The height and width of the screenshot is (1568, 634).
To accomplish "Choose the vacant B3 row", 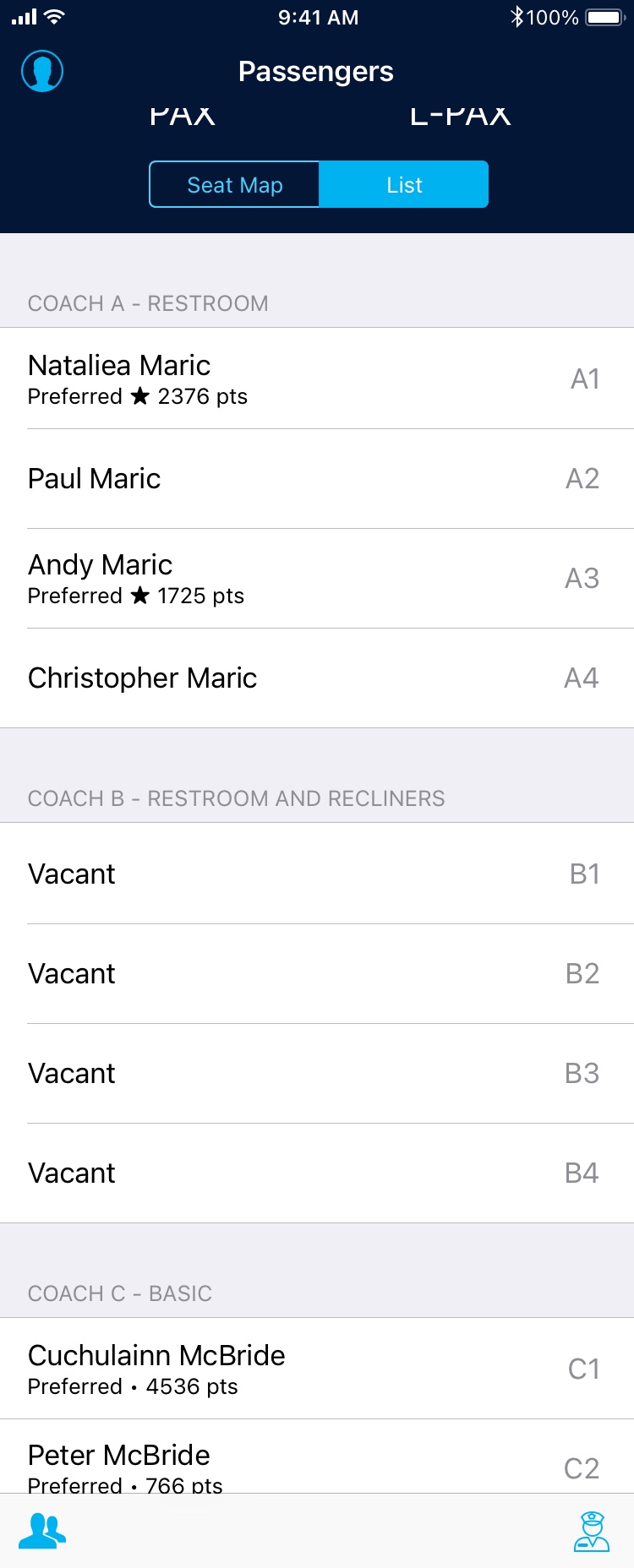I will tap(316, 1073).
